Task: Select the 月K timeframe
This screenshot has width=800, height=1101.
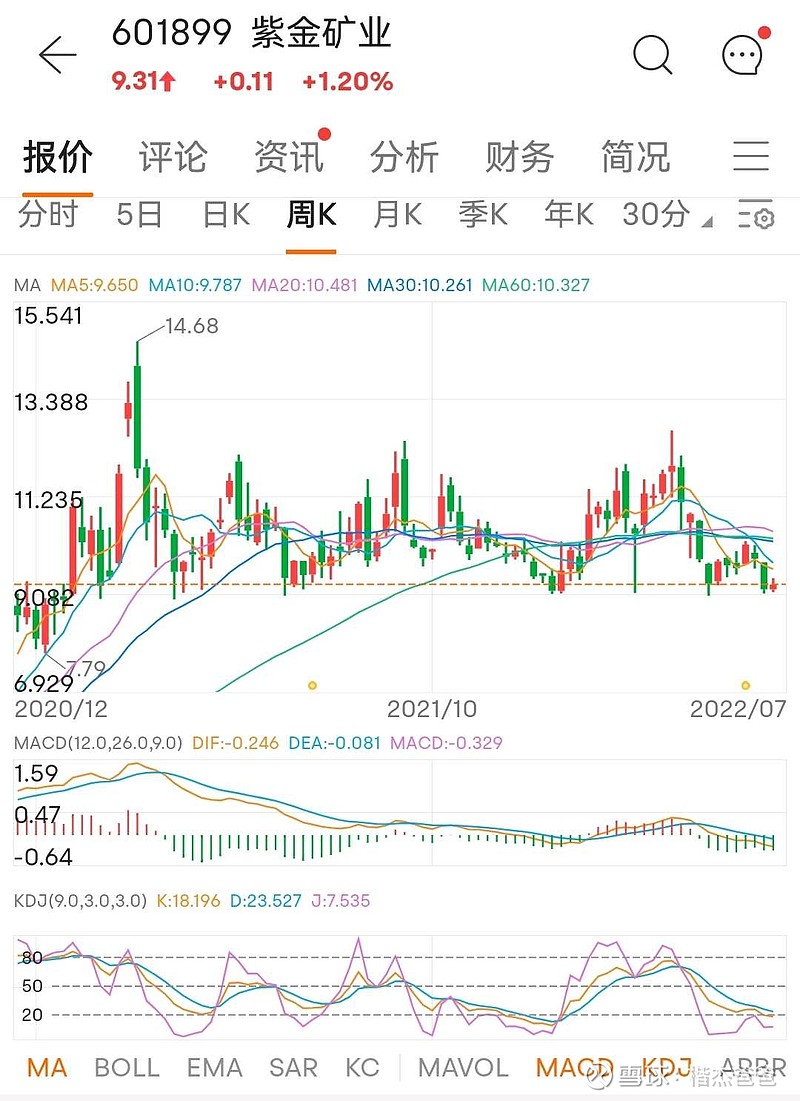Action: coord(396,215)
